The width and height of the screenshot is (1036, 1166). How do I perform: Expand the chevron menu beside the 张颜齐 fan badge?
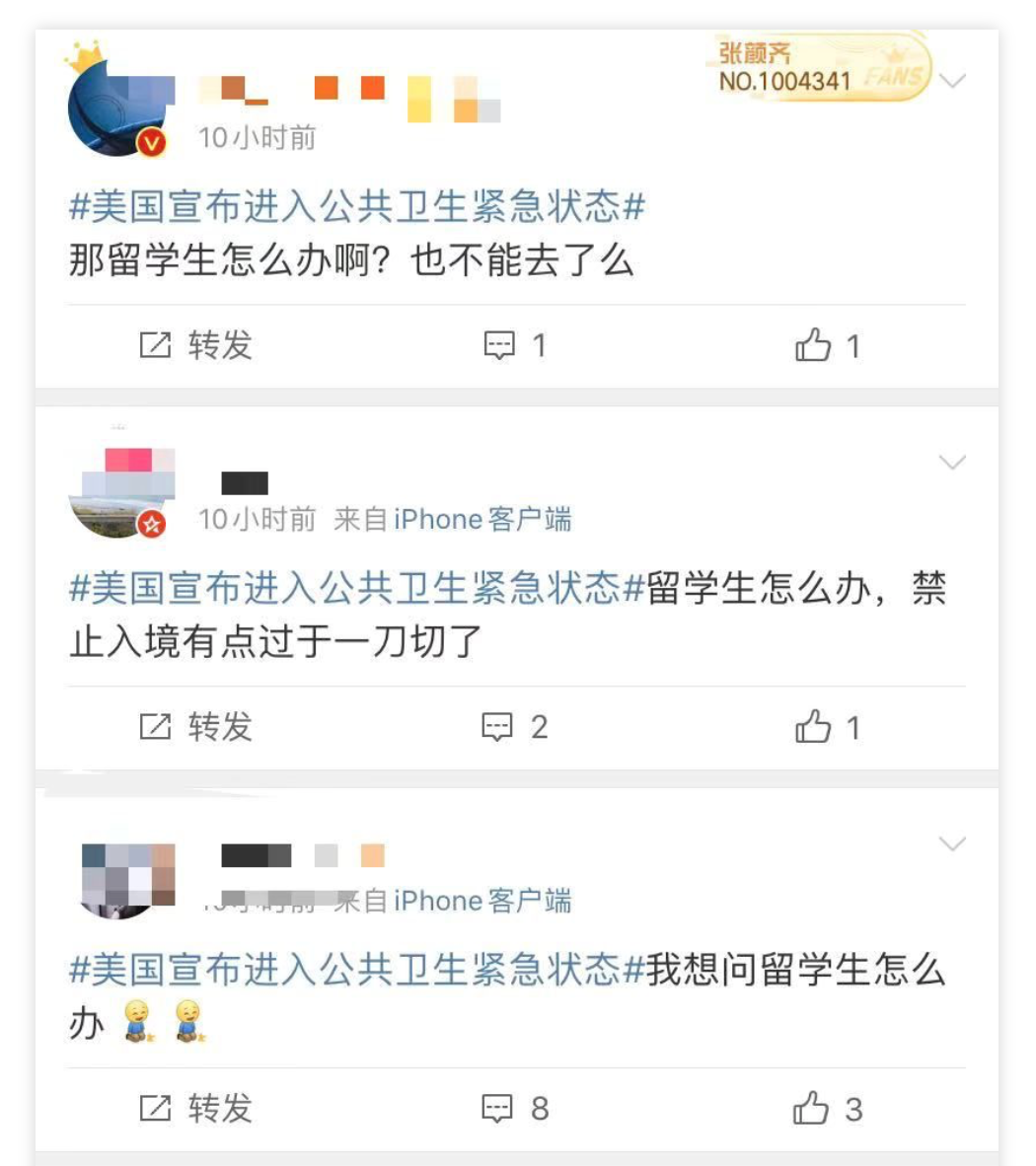pyautogui.click(x=952, y=81)
